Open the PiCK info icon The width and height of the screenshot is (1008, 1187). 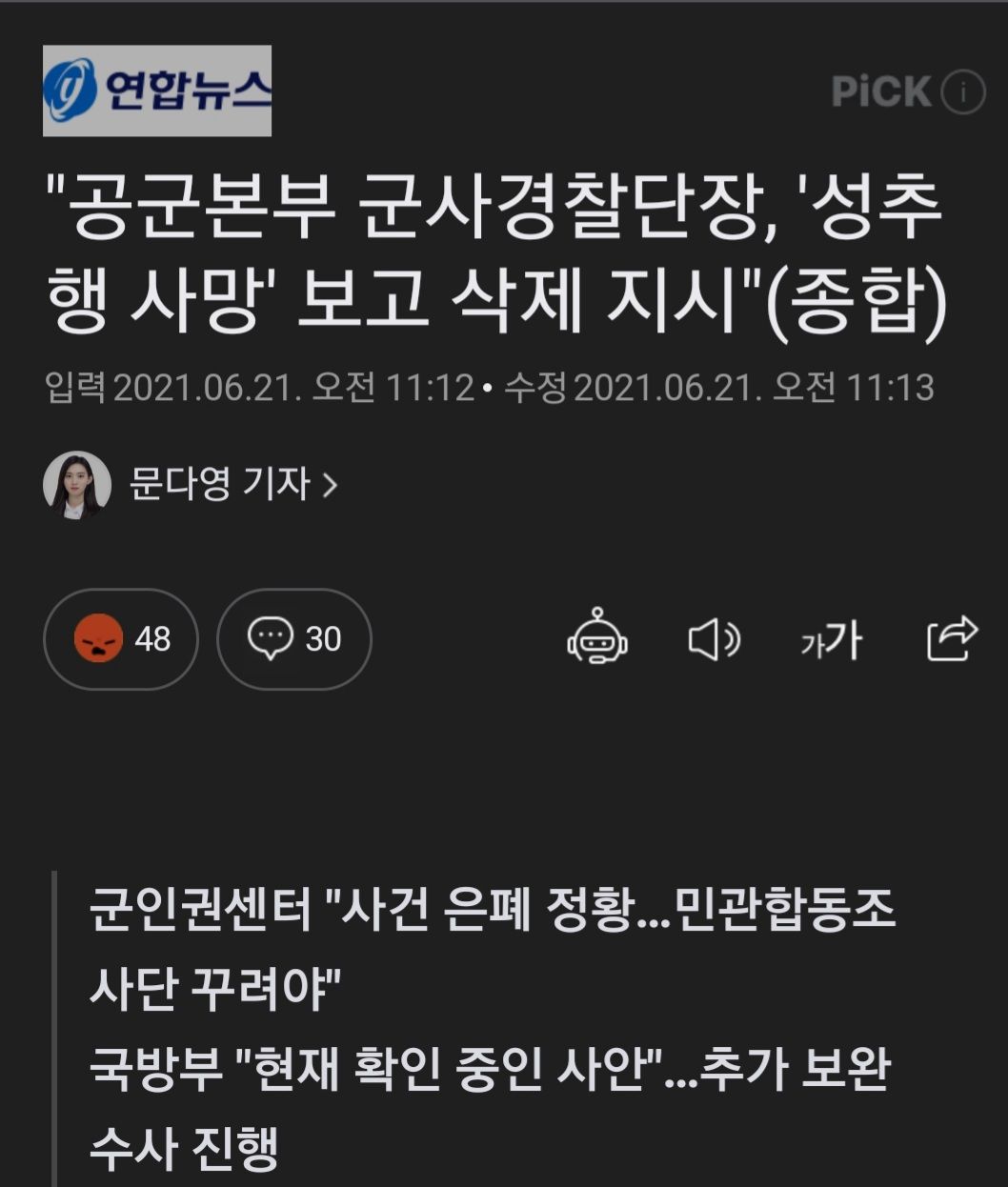pos(963,92)
